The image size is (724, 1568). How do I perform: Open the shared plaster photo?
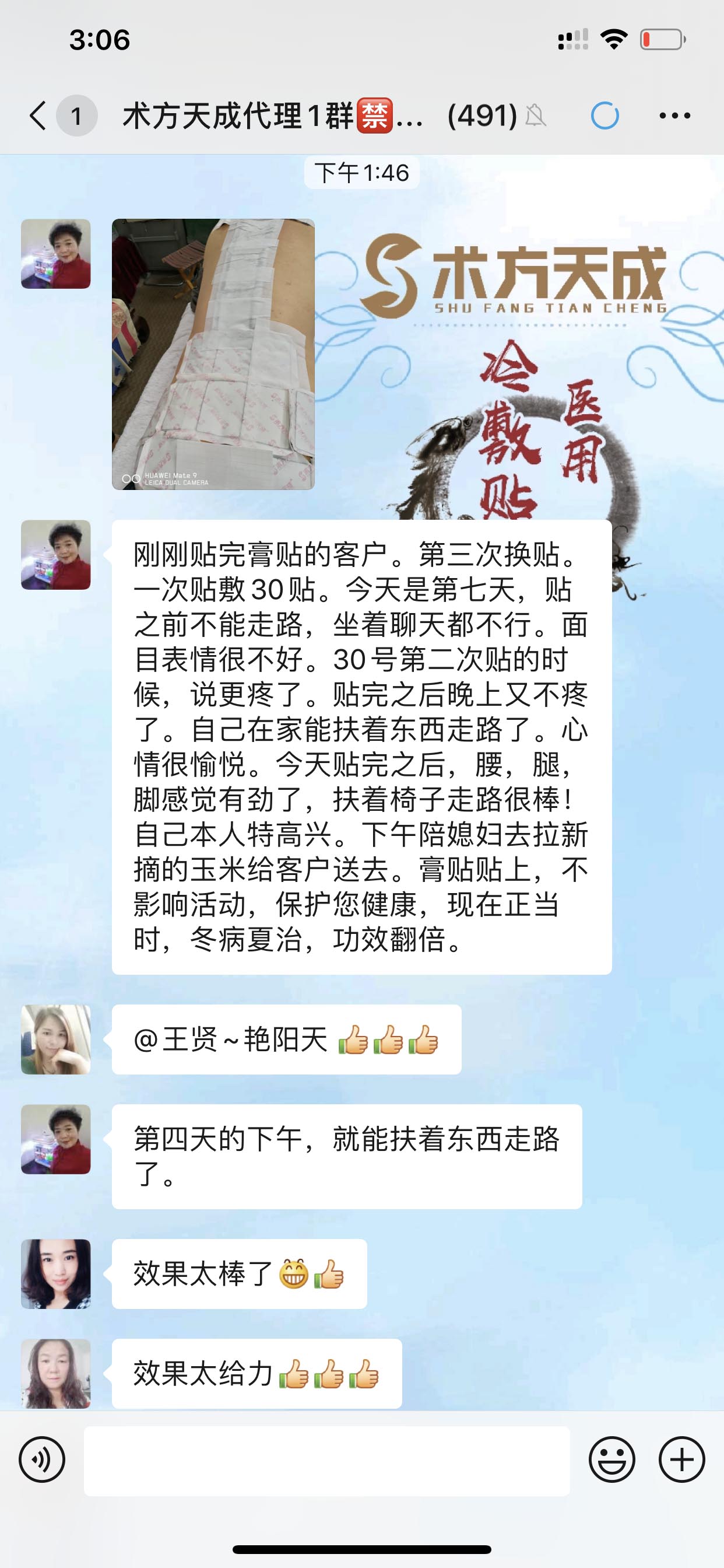(213, 353)
